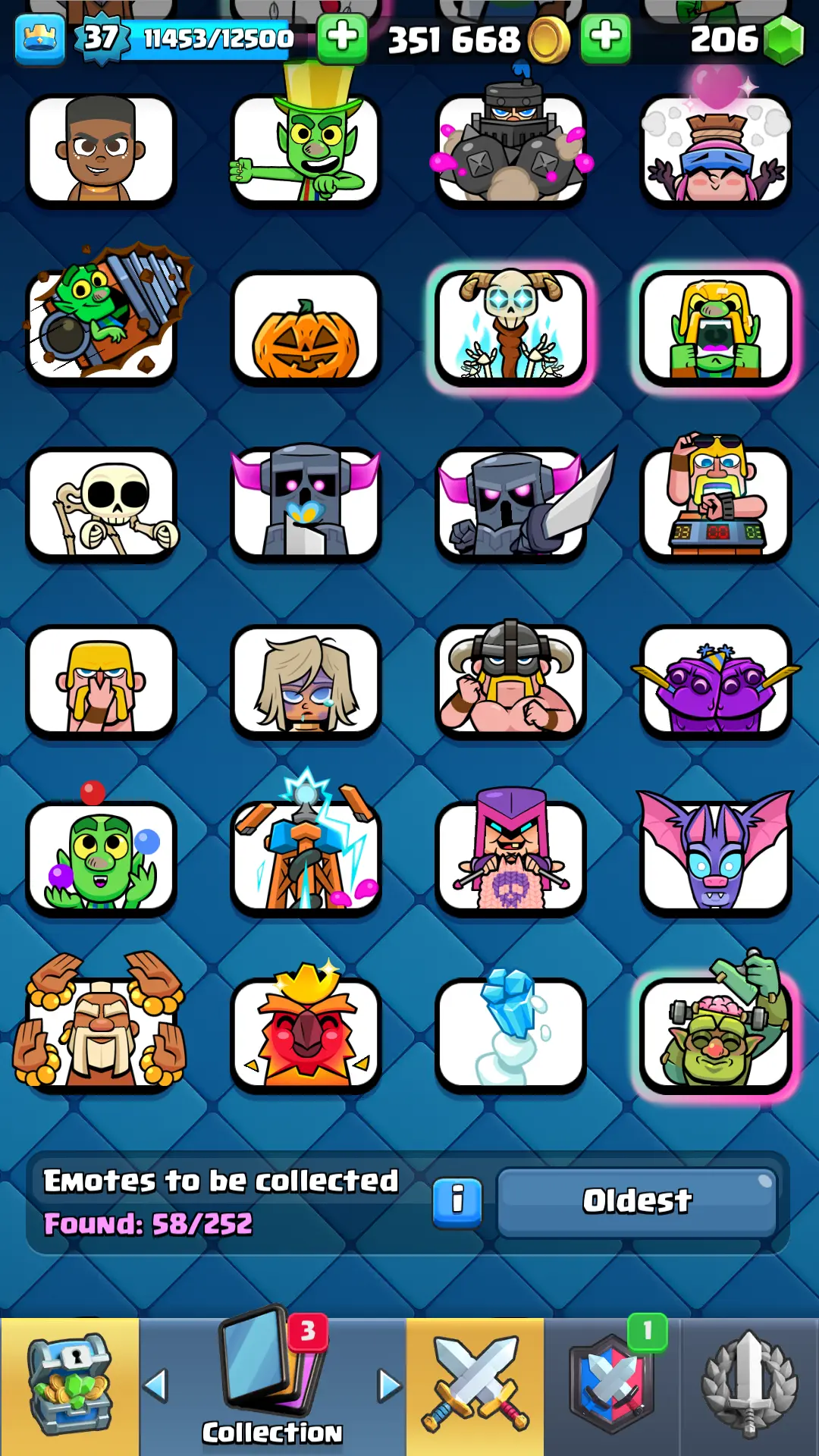Open the Shop chest tab
This screenshot has height=1456, width=819.
[70, 1386]
